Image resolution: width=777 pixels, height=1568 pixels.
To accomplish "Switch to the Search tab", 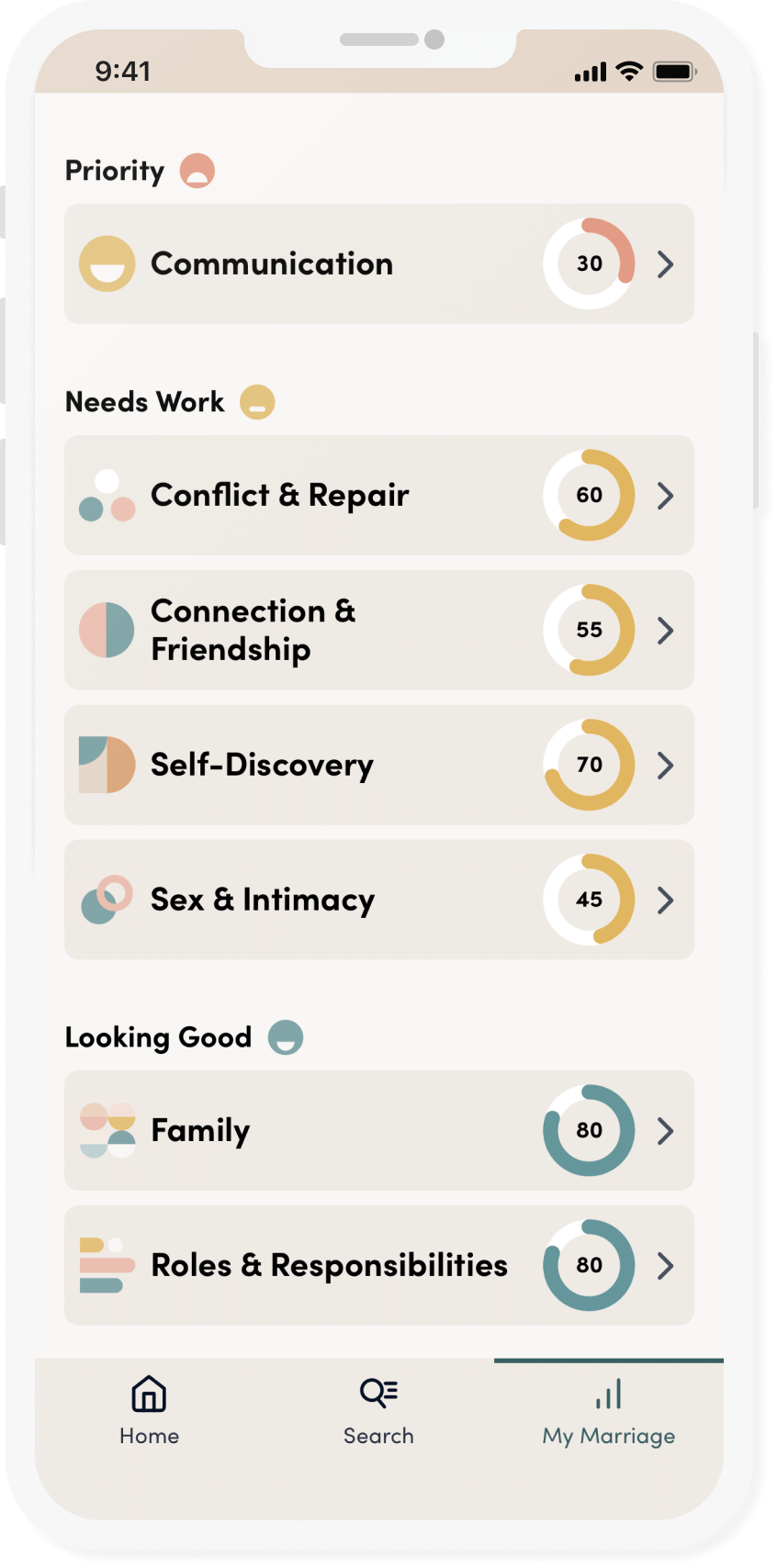I will pos(378,1411).
